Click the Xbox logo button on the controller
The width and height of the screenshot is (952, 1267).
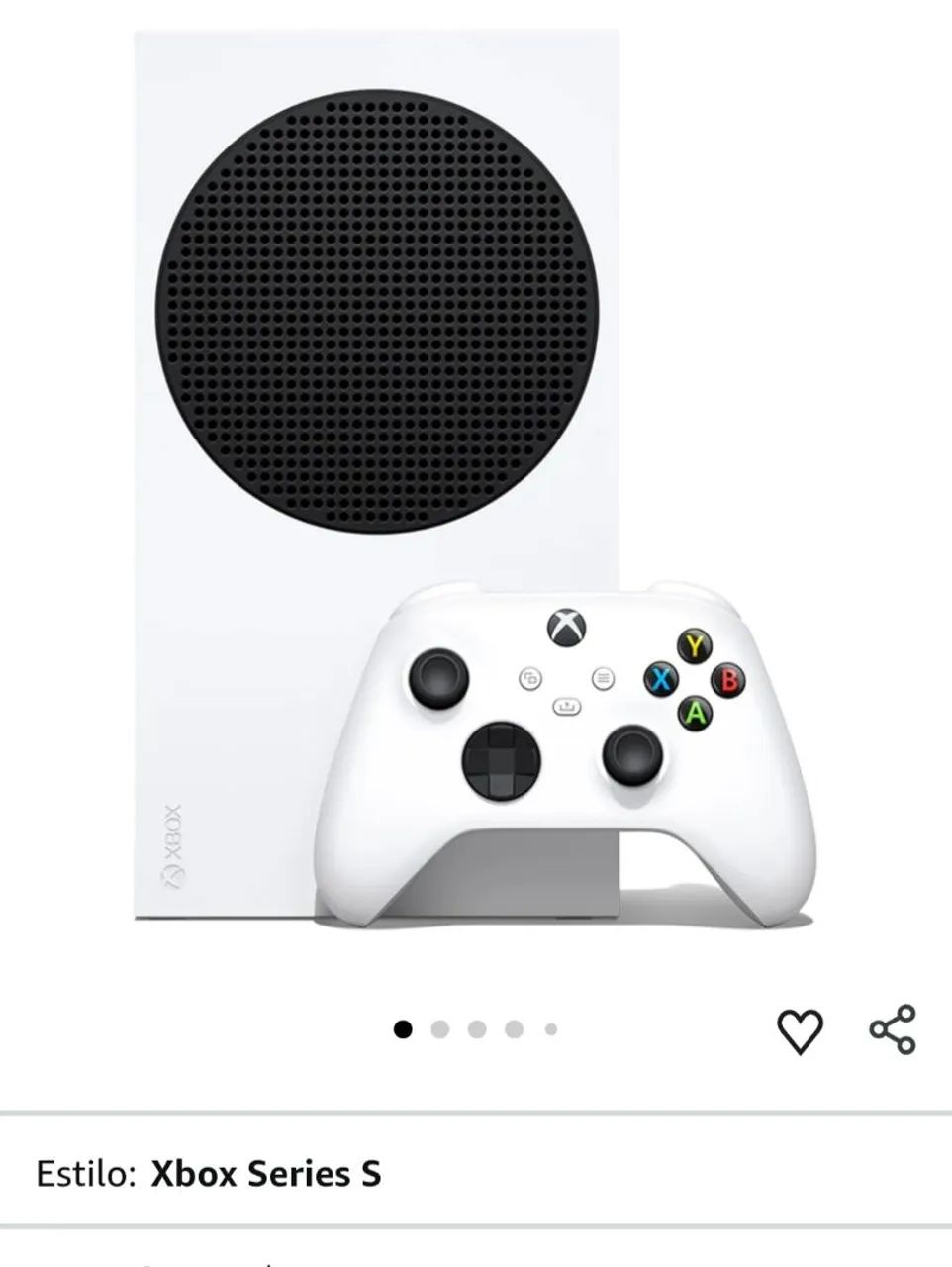[x=566, y=626]
